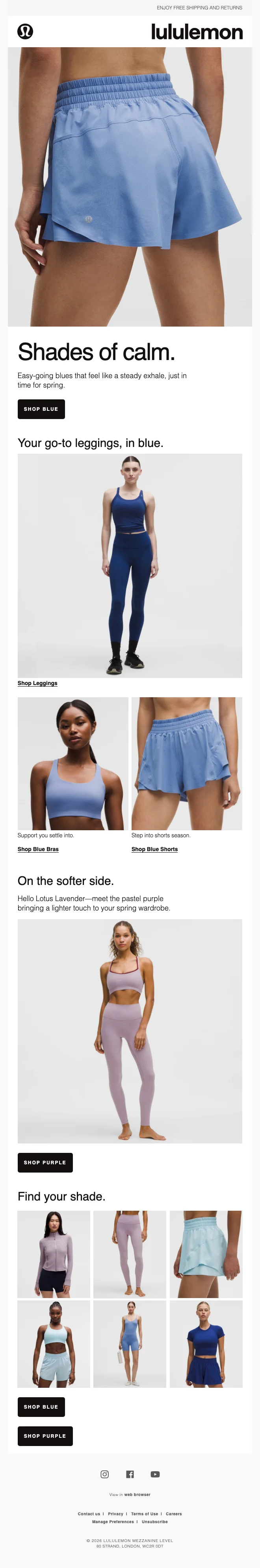Open the Privacy link
The width and height of the screenshot is (260, 1568).
116,1514
